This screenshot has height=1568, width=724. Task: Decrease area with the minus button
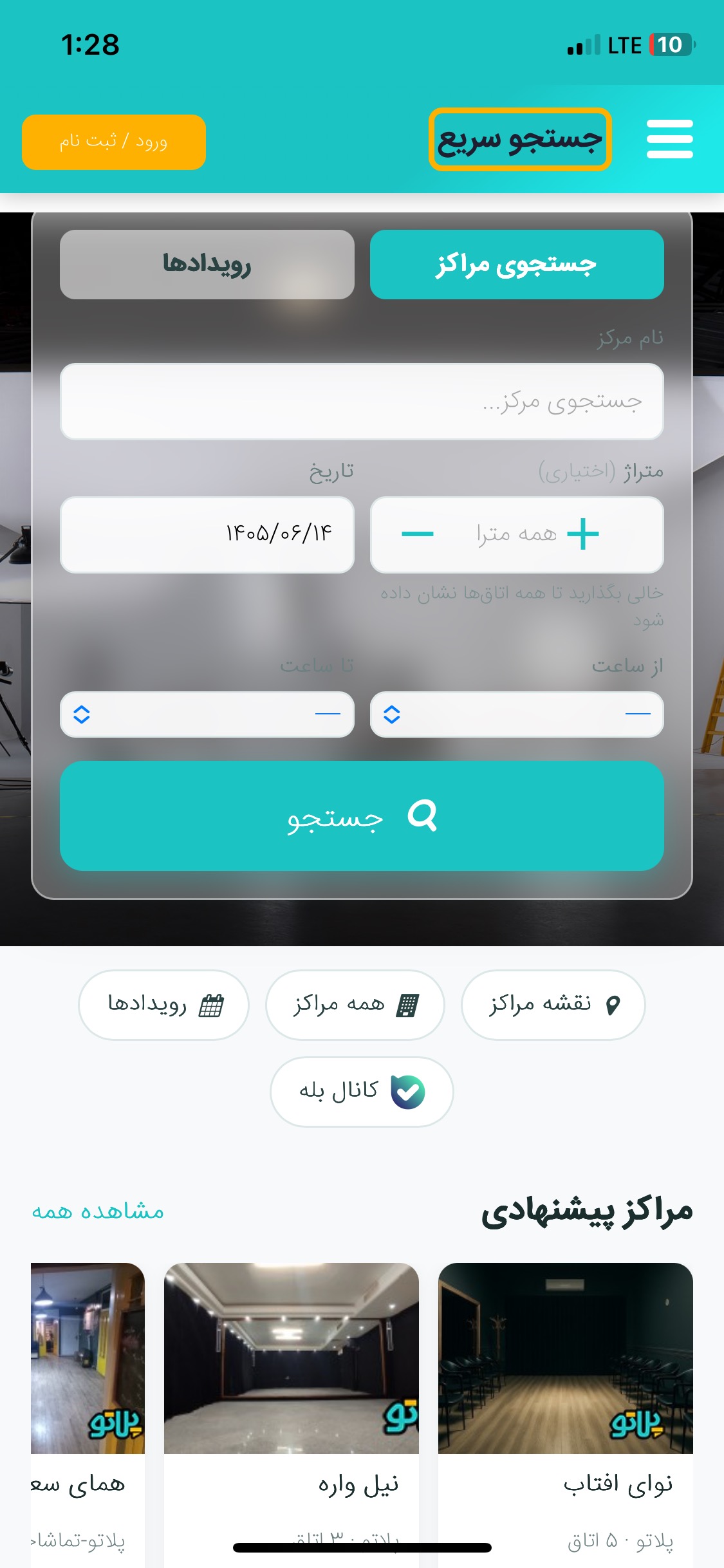point(417,534)
